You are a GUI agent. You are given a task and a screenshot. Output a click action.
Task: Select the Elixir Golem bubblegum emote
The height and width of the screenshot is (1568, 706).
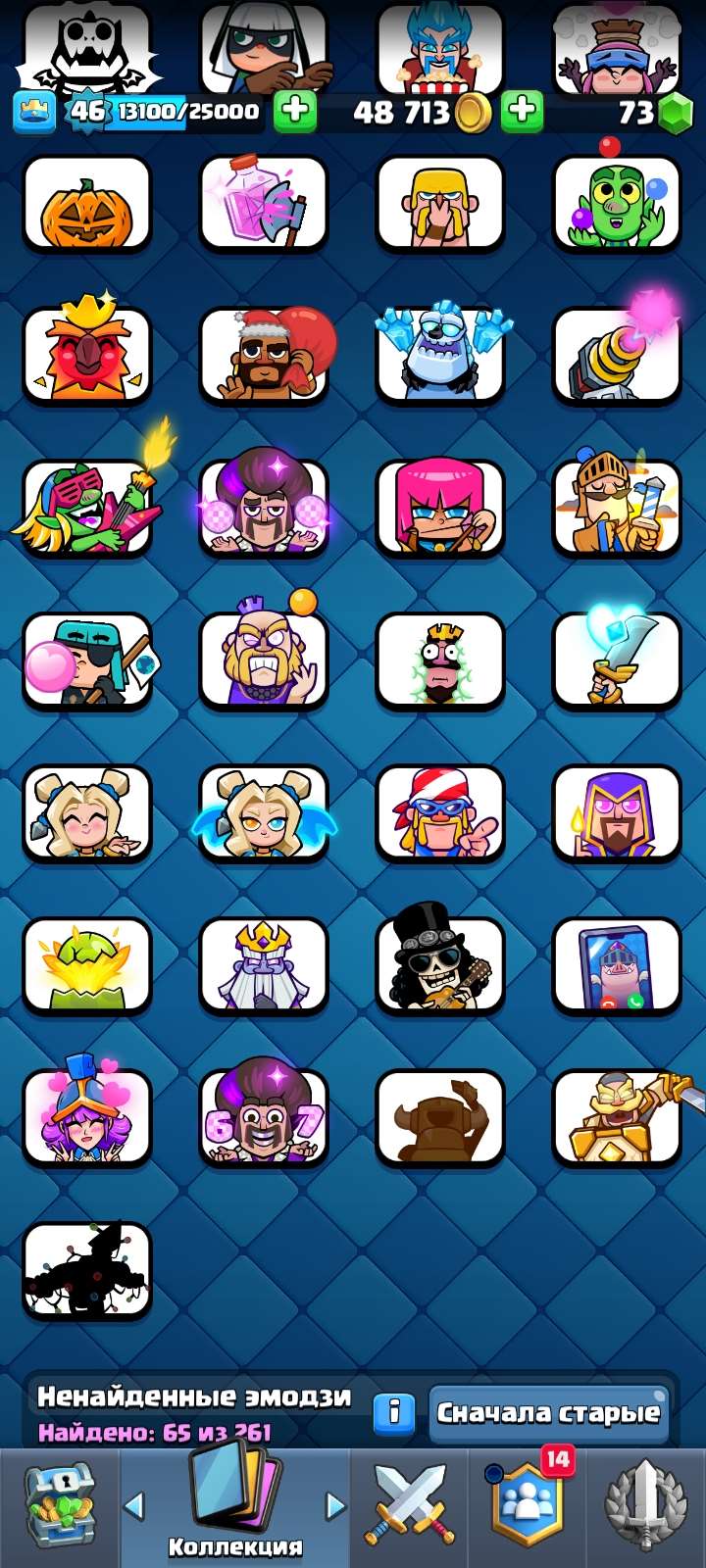(86, 660)
